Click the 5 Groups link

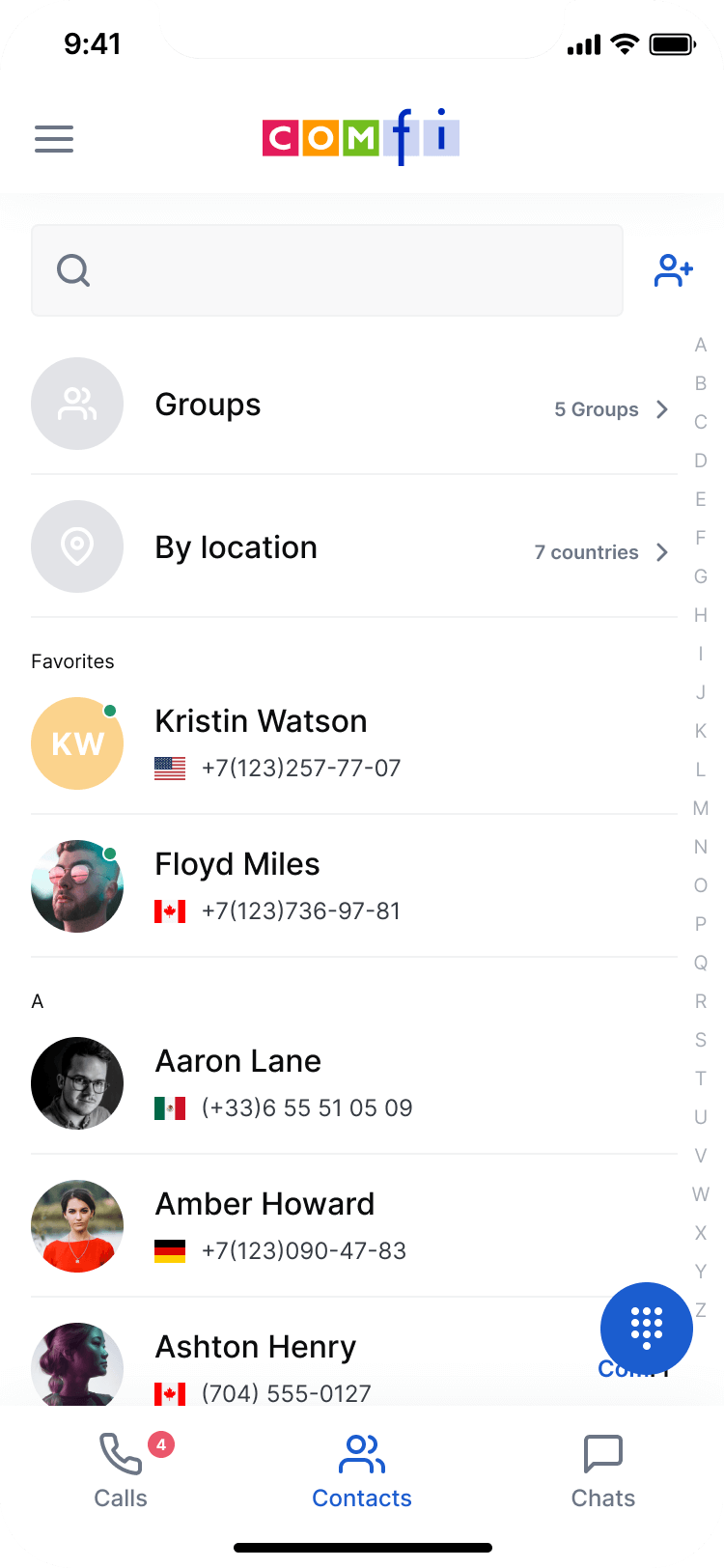click(596, 409)
